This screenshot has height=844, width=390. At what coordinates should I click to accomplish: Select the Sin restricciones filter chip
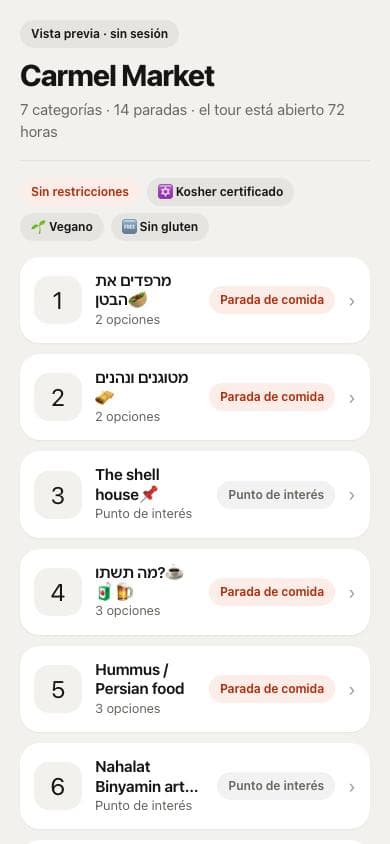(80, 192)
